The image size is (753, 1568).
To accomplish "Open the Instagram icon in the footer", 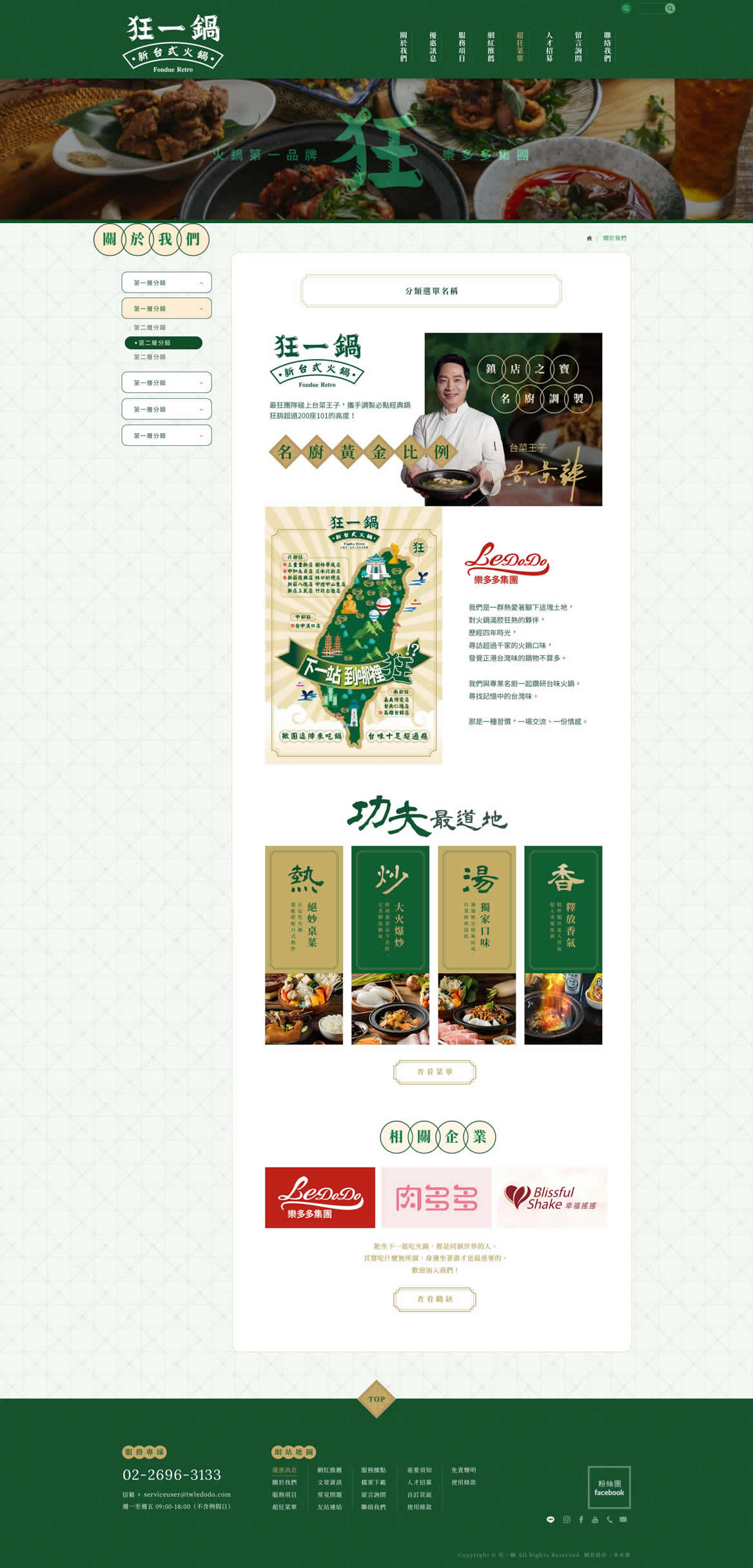I will pos(567,1519).
